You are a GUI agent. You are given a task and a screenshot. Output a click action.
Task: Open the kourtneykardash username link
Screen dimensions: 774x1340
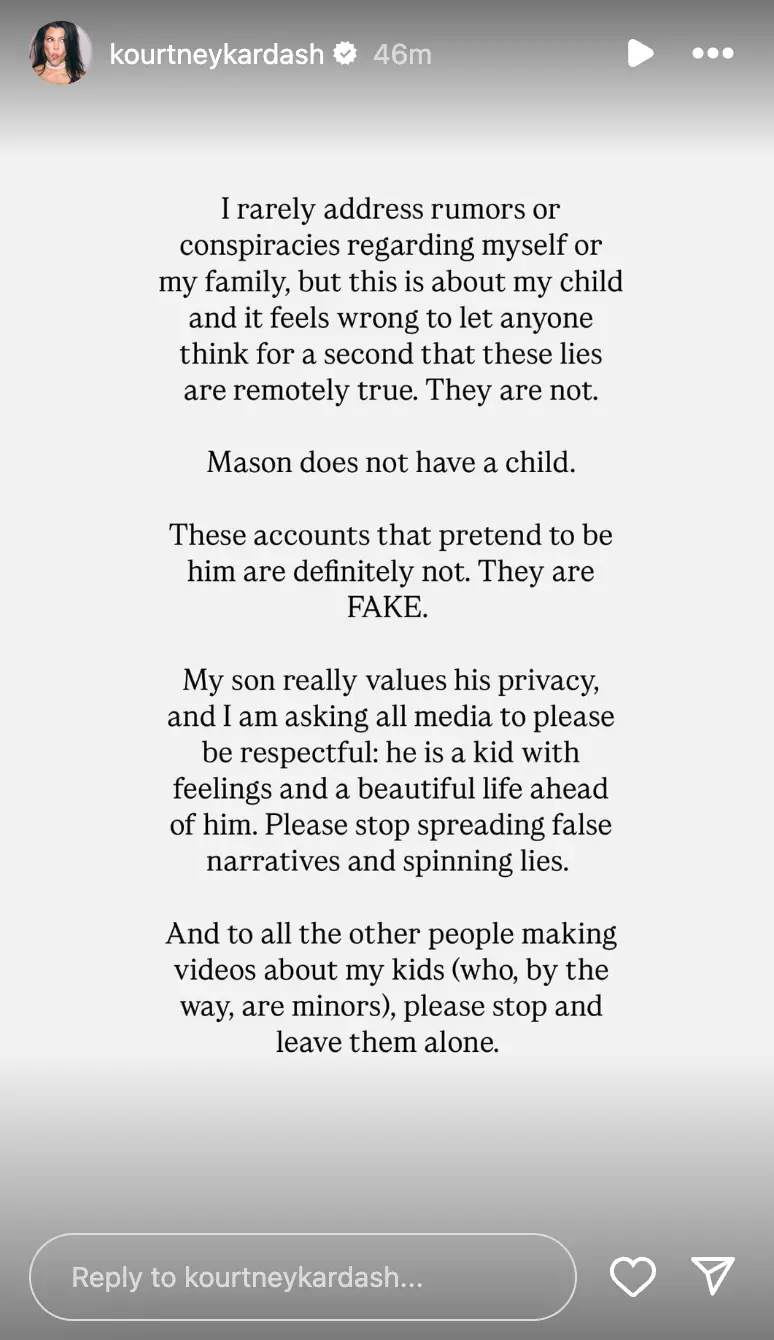point(216,54)
